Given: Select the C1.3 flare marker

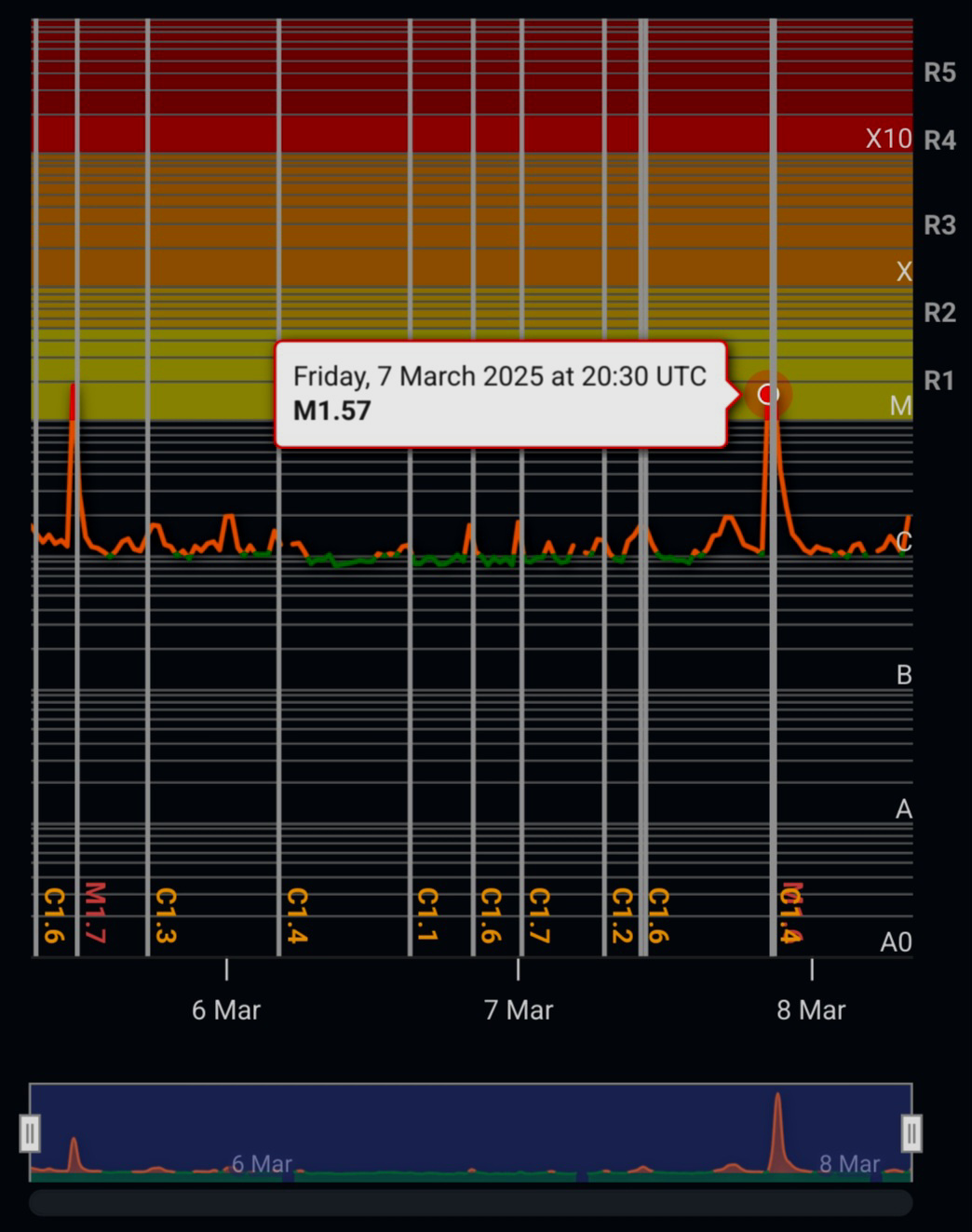Looking at the screenshot, I should pyautogui.click(x=165, y=914).
